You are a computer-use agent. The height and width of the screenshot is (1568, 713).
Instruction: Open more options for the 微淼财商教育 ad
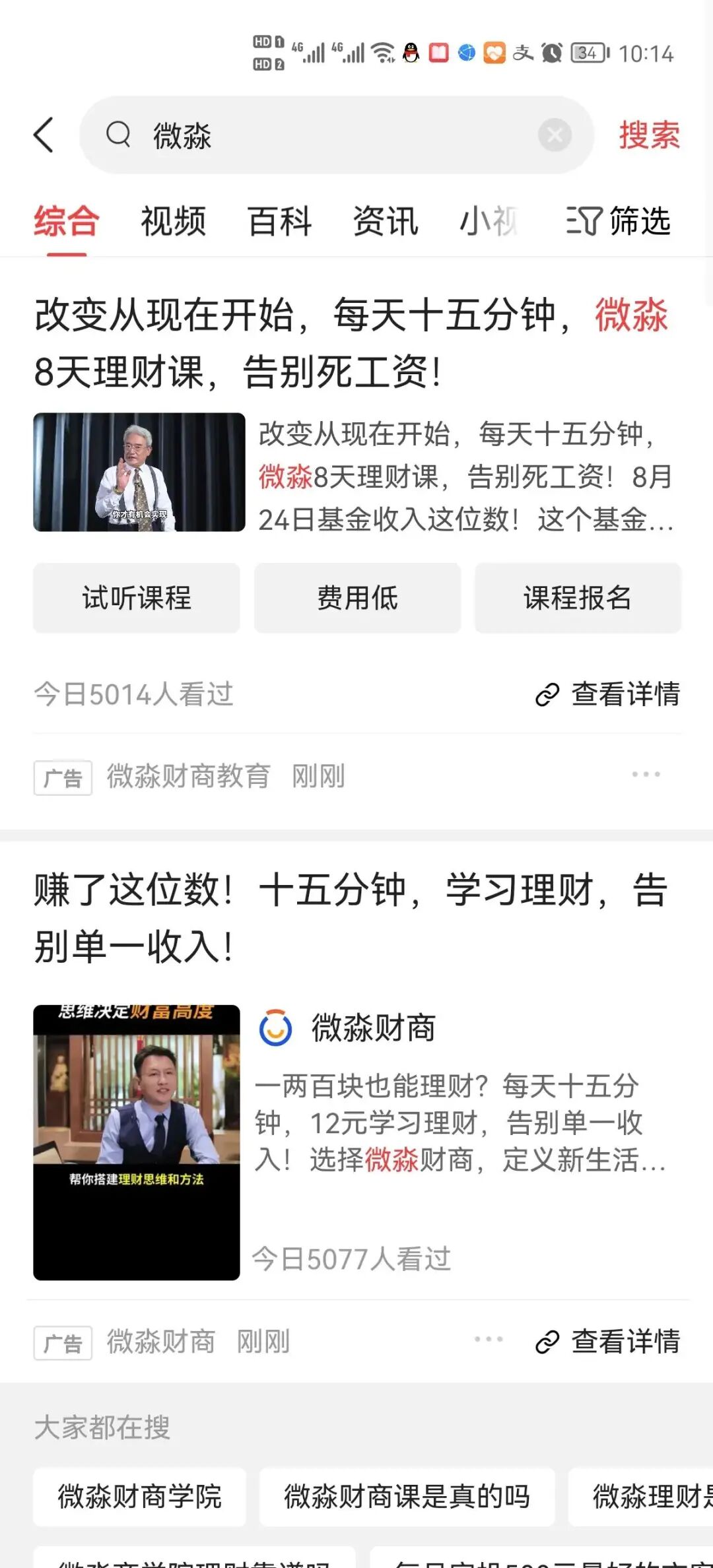646,775
